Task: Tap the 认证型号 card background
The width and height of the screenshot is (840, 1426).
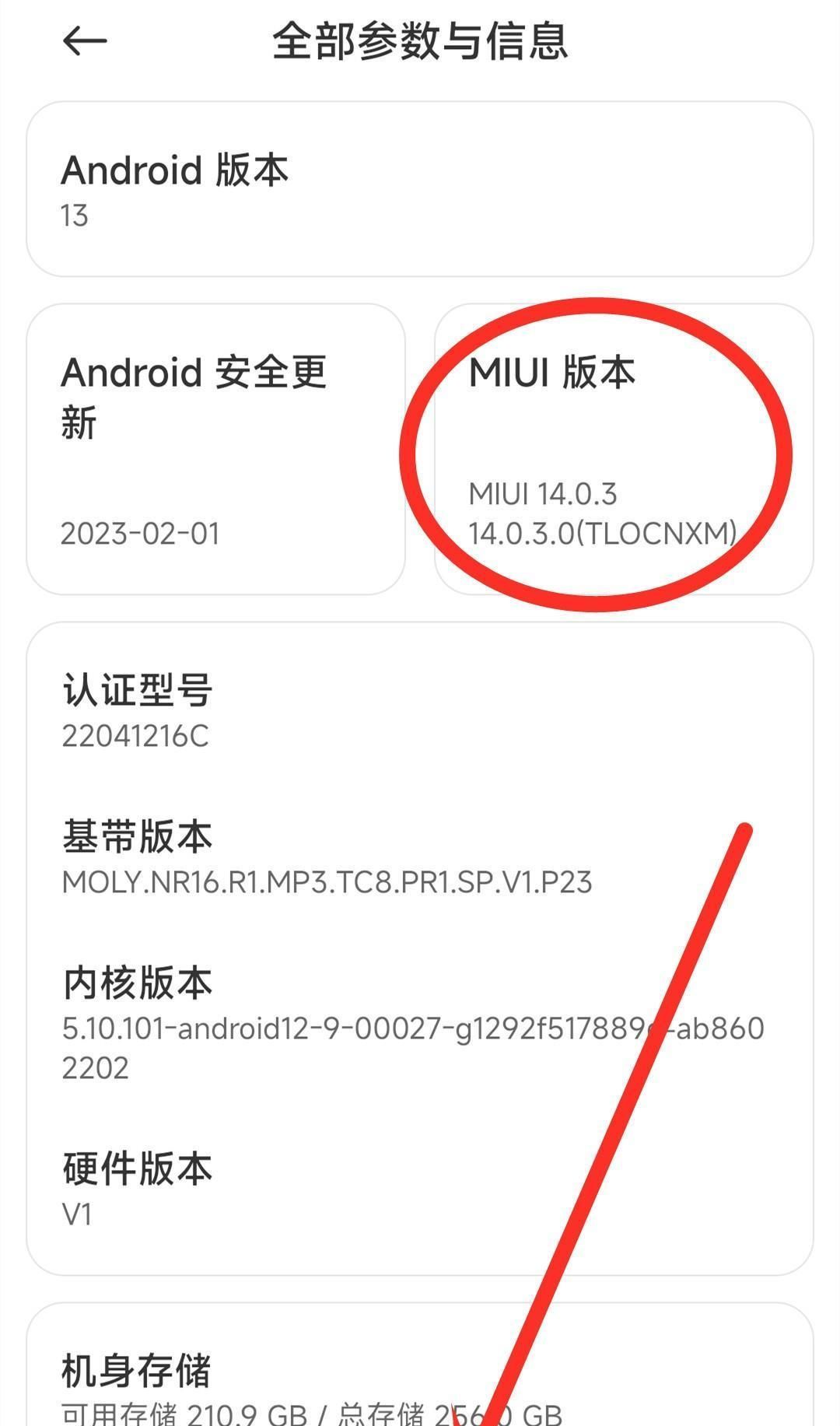Action: (x=420, y=708)
